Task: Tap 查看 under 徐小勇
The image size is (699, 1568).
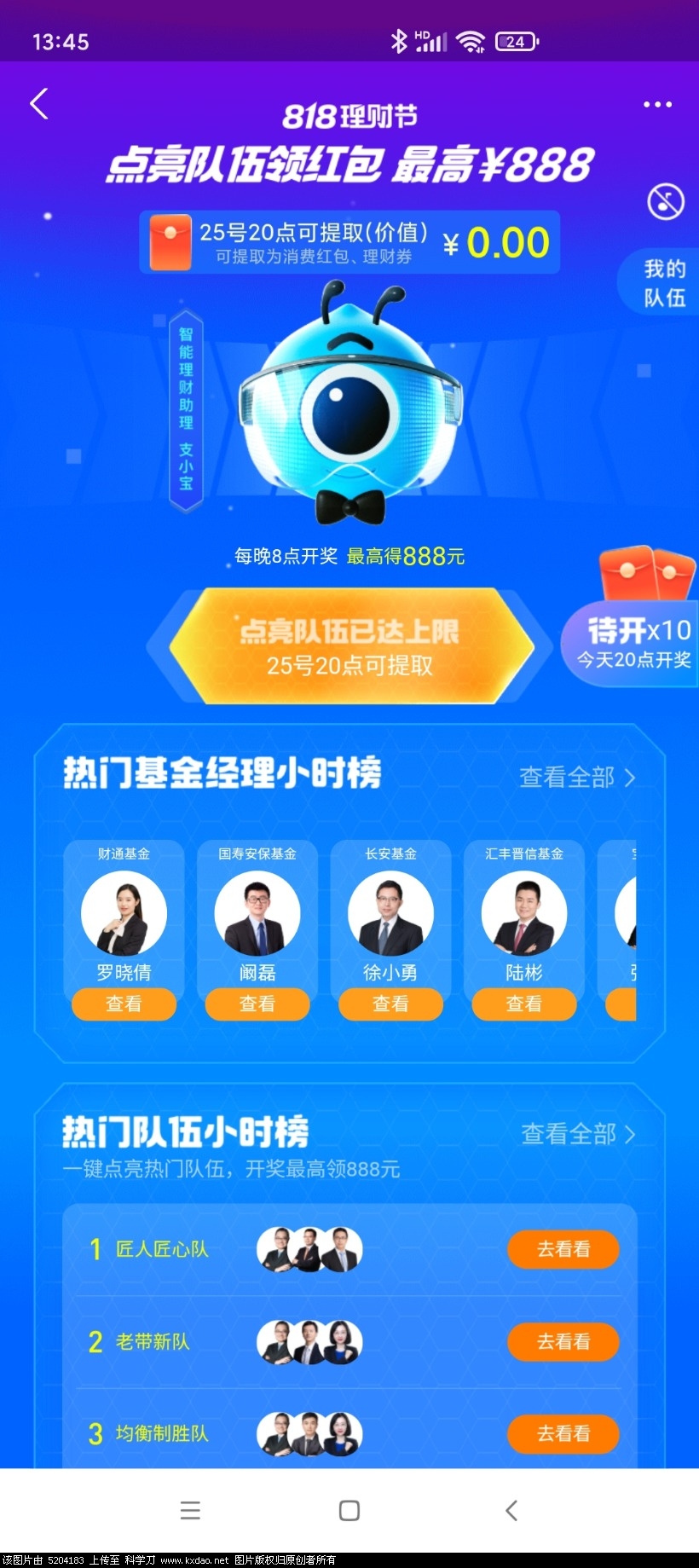Action: (x=390, y=1004)
